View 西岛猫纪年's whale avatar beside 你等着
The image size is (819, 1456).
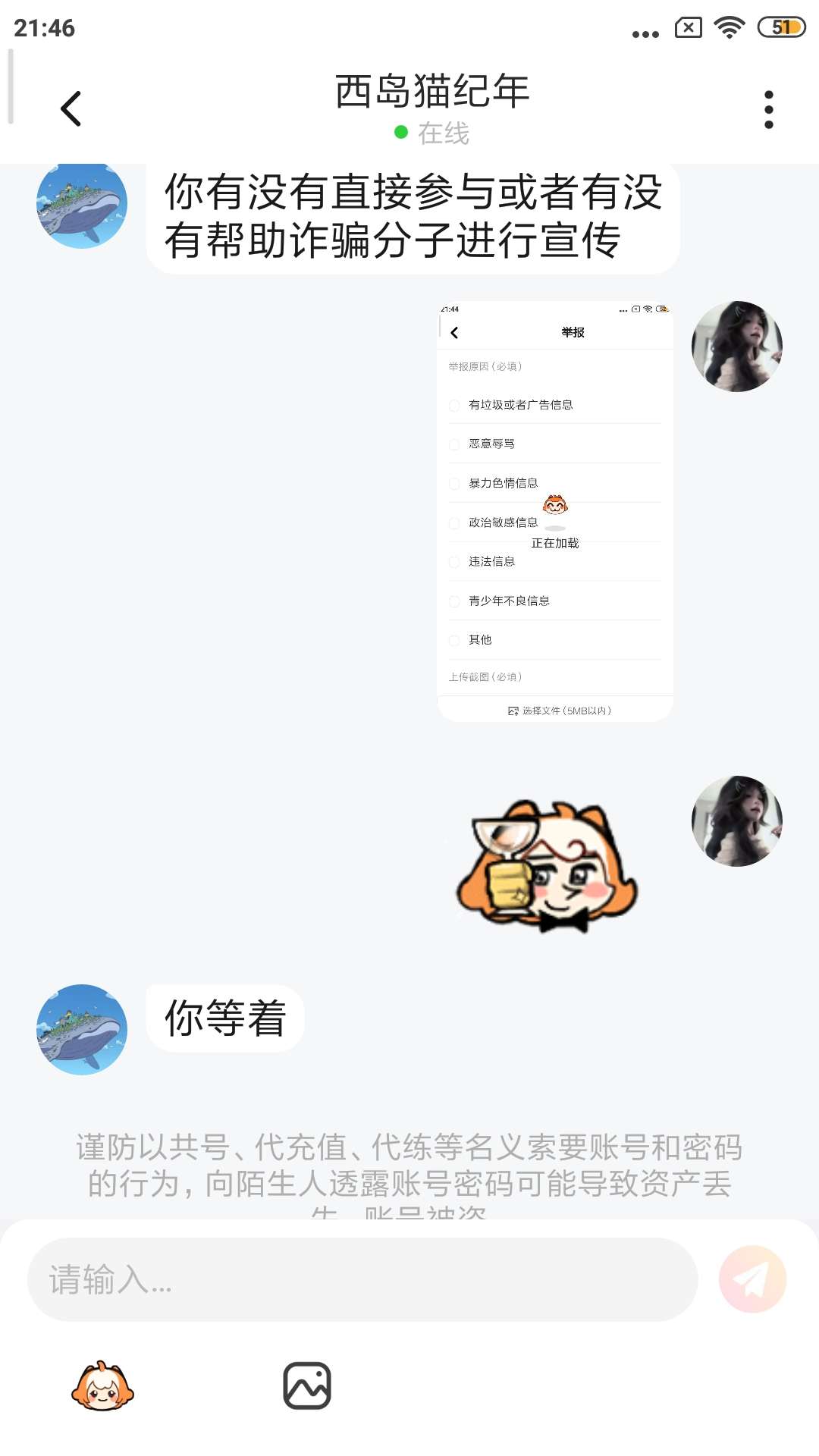pyautogui.click(x=82, y=1029)
